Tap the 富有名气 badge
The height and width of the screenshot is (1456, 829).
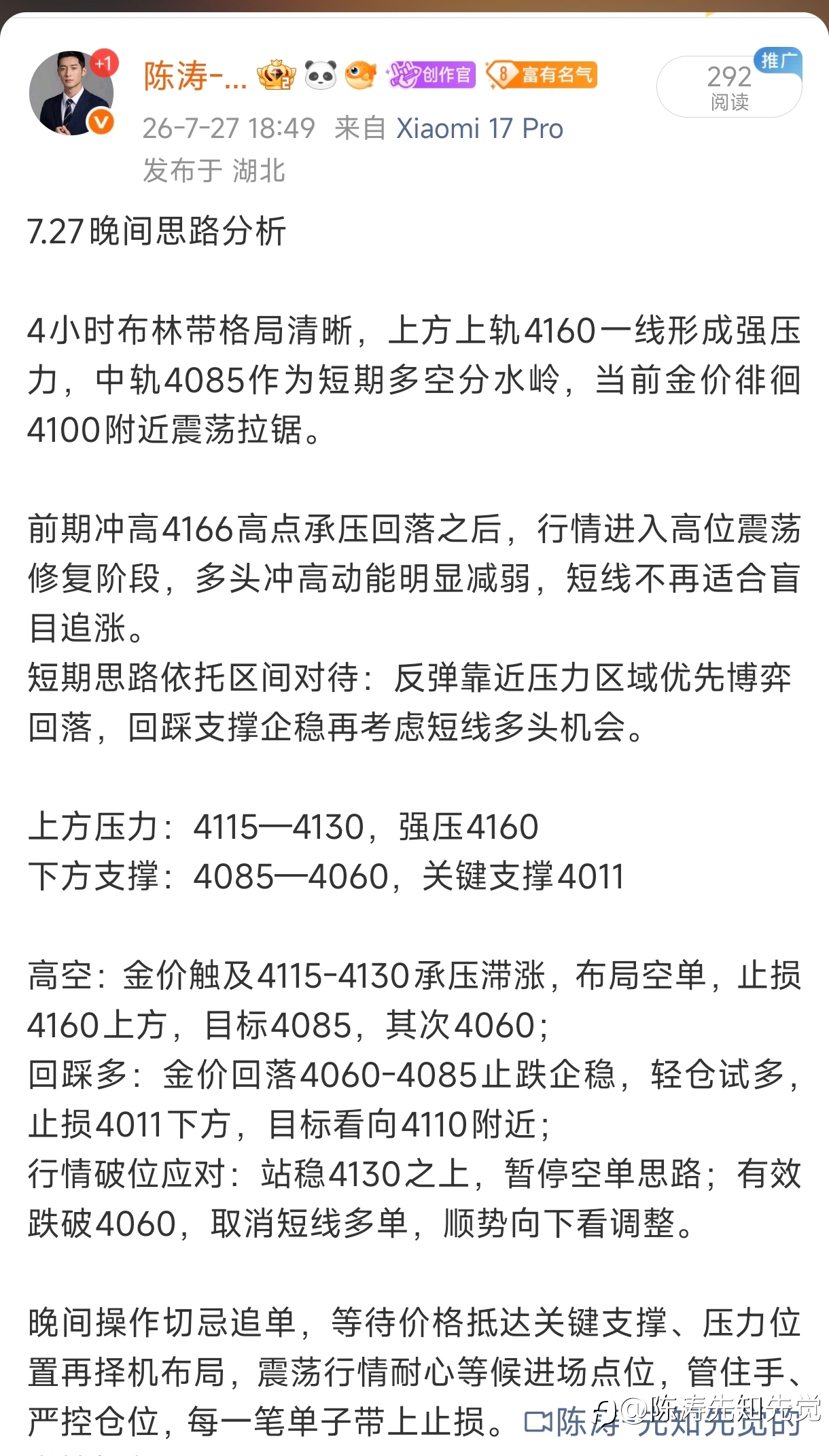click(542, 75)
